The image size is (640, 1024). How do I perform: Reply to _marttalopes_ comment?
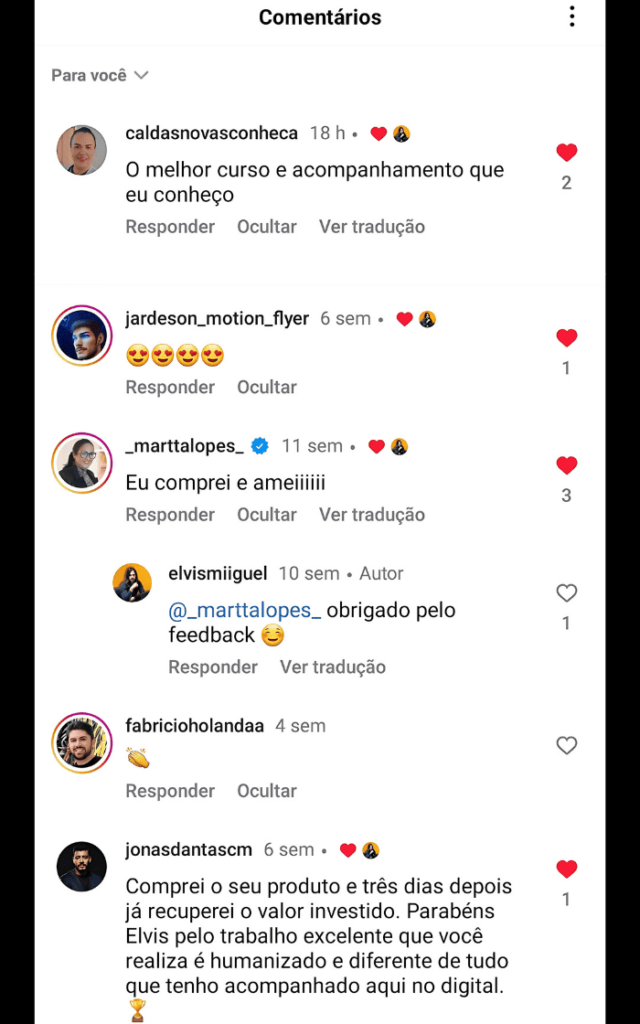tap(170, 515)
